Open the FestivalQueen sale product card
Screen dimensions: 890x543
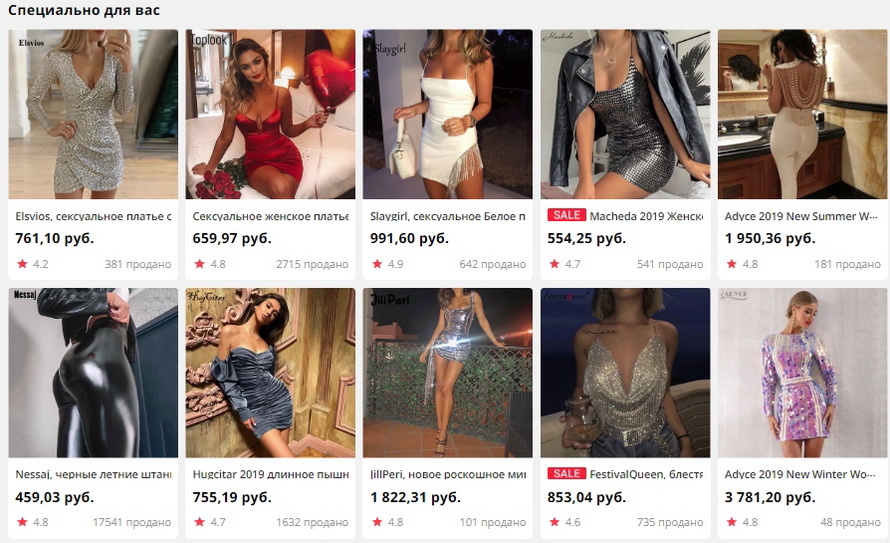(625, 373)
